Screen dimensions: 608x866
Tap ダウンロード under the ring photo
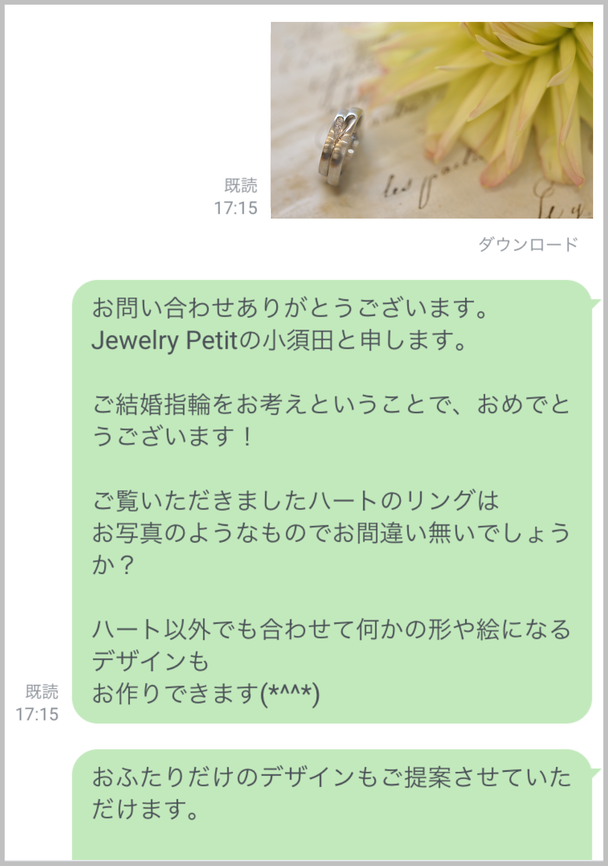click(x=528, y=244)
